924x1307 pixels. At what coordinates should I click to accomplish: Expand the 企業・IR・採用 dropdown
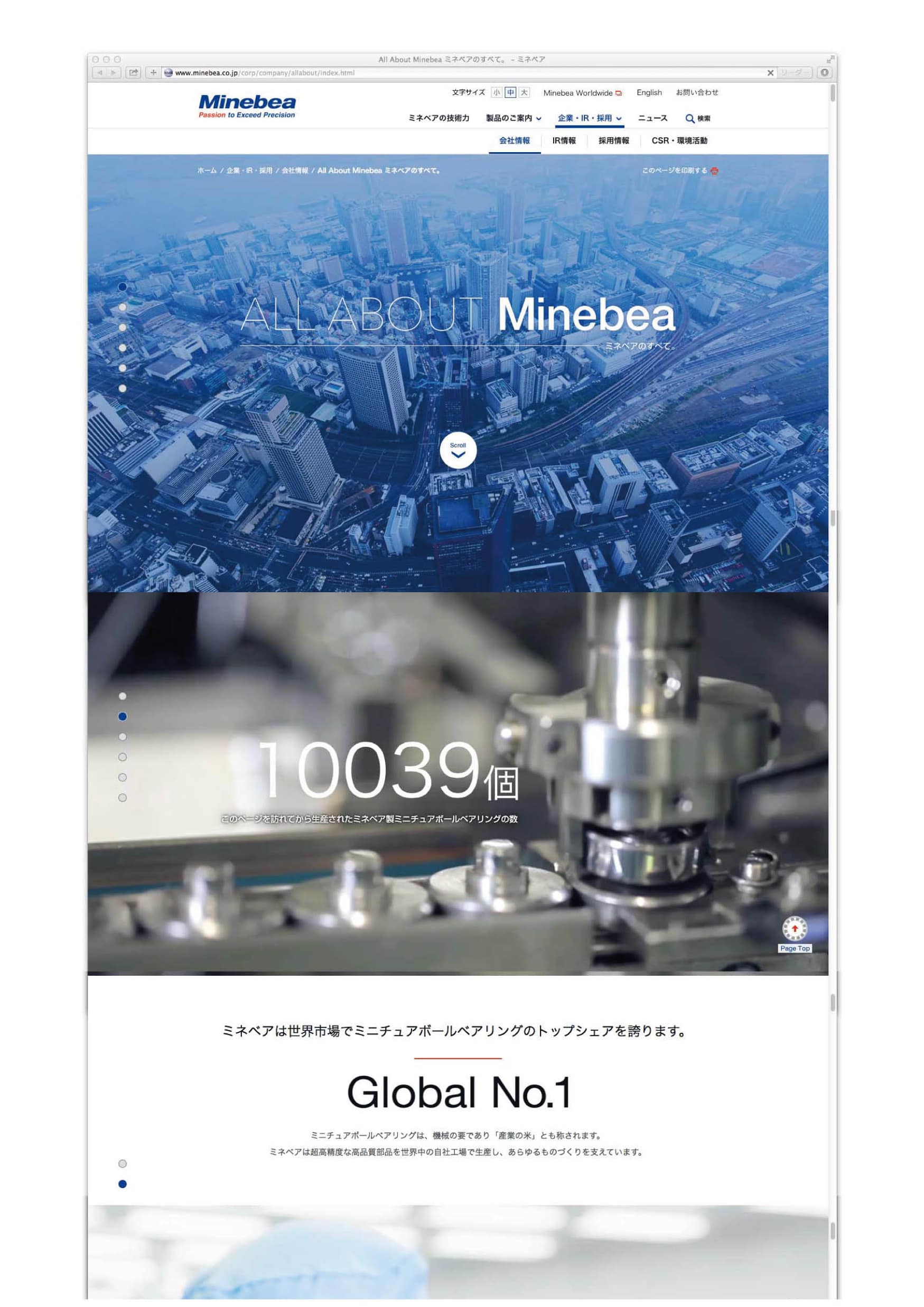point(589,118)
